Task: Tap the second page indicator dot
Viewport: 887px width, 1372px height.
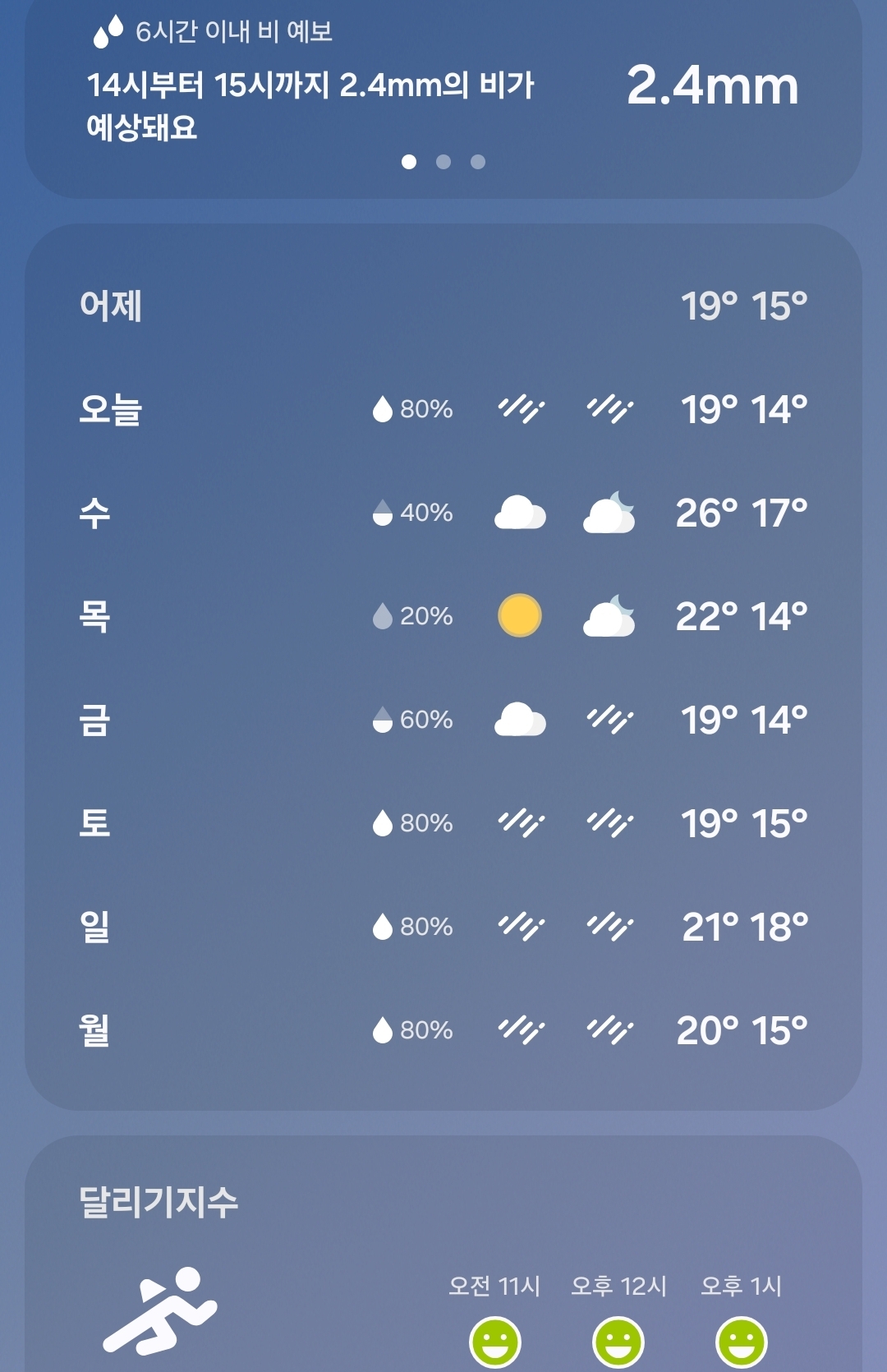Action: coord(443,162)
